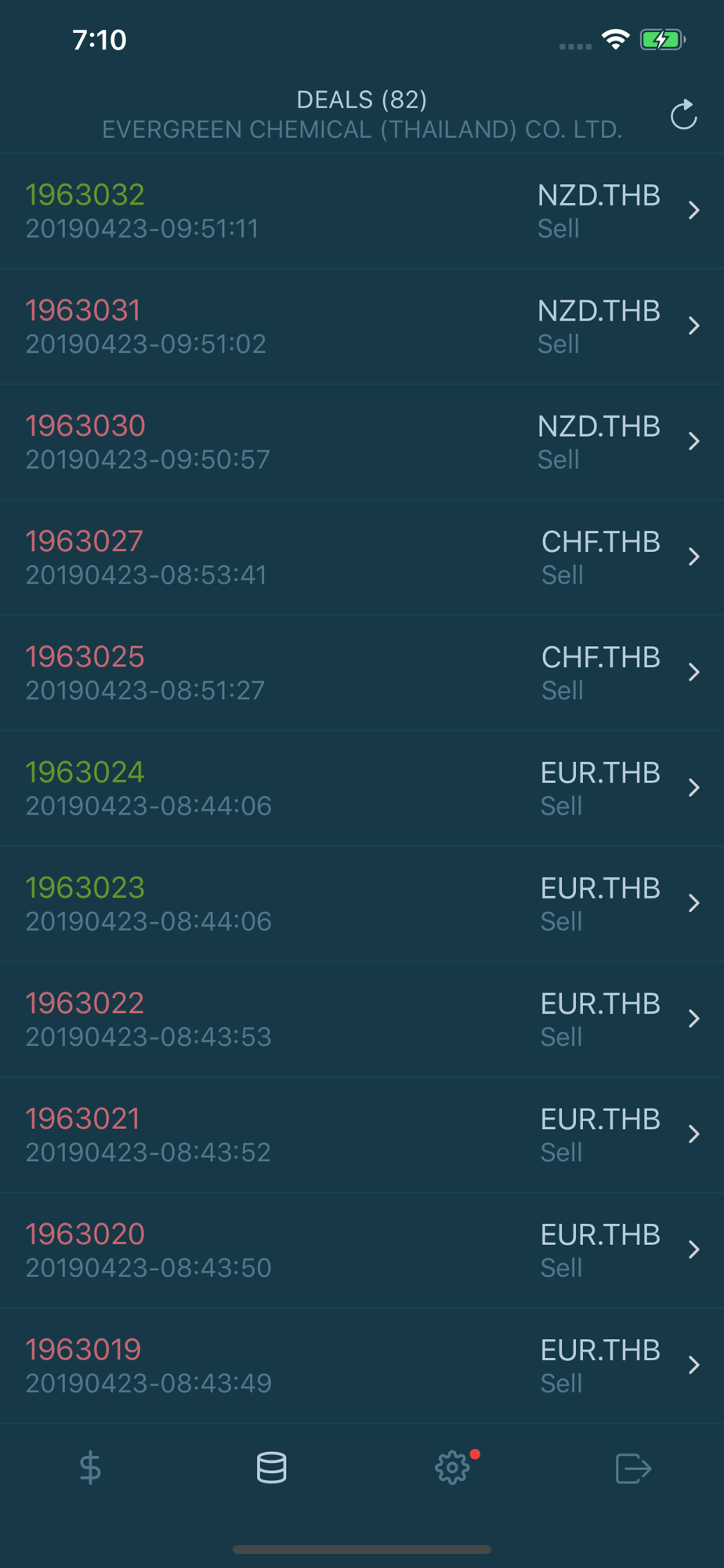View deal 1963019
This screenshot has height=1568, width=724.
(362, 1365)
